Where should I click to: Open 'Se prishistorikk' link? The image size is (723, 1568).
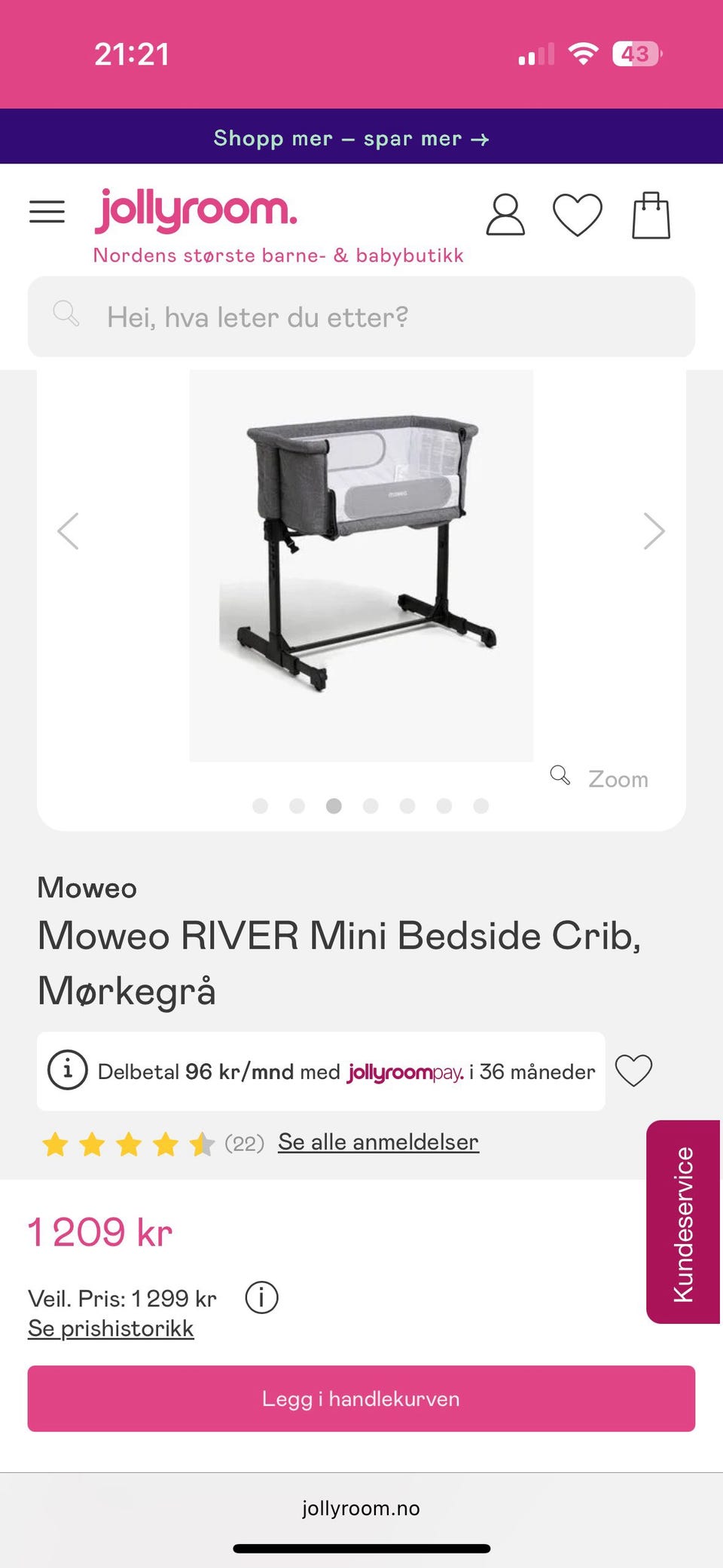[x=111, y=1328]
